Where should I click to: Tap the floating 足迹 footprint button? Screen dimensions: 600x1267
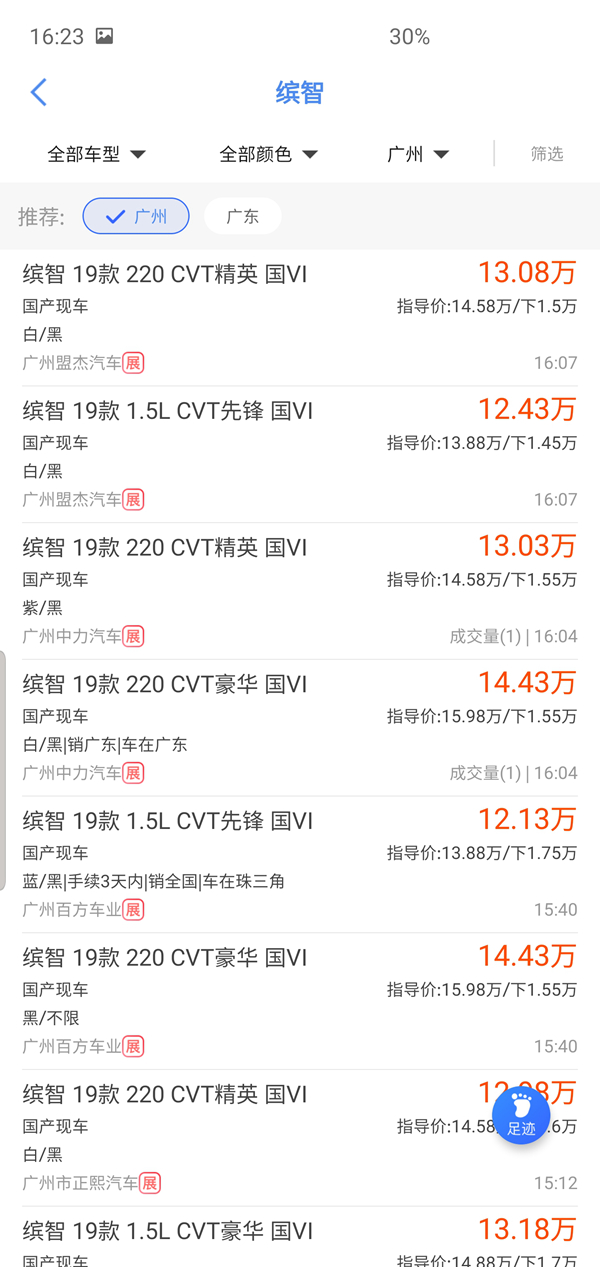(x=521, y=1115)
